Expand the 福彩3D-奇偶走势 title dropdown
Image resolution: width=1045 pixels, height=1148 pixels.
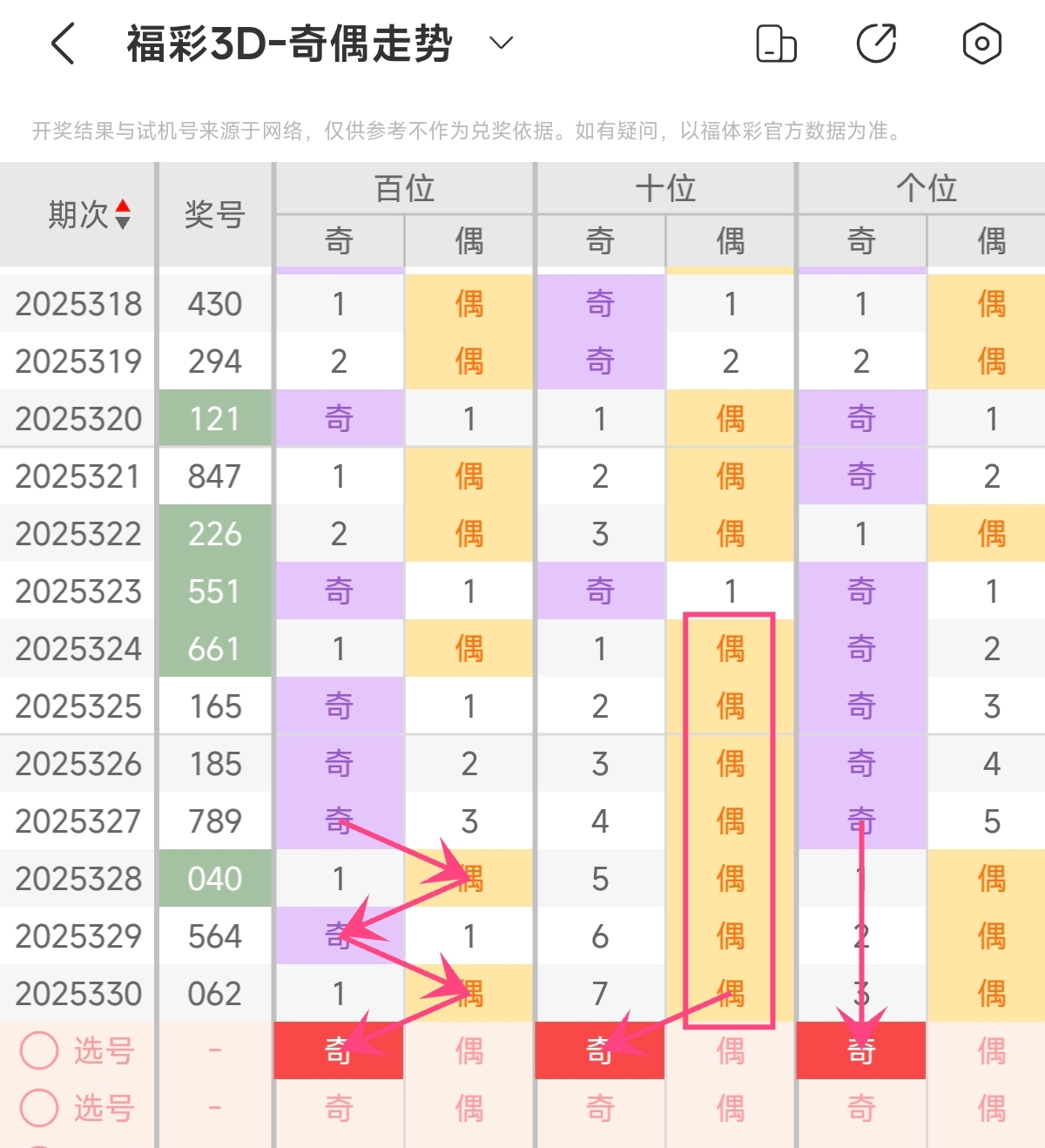(502, 43)
